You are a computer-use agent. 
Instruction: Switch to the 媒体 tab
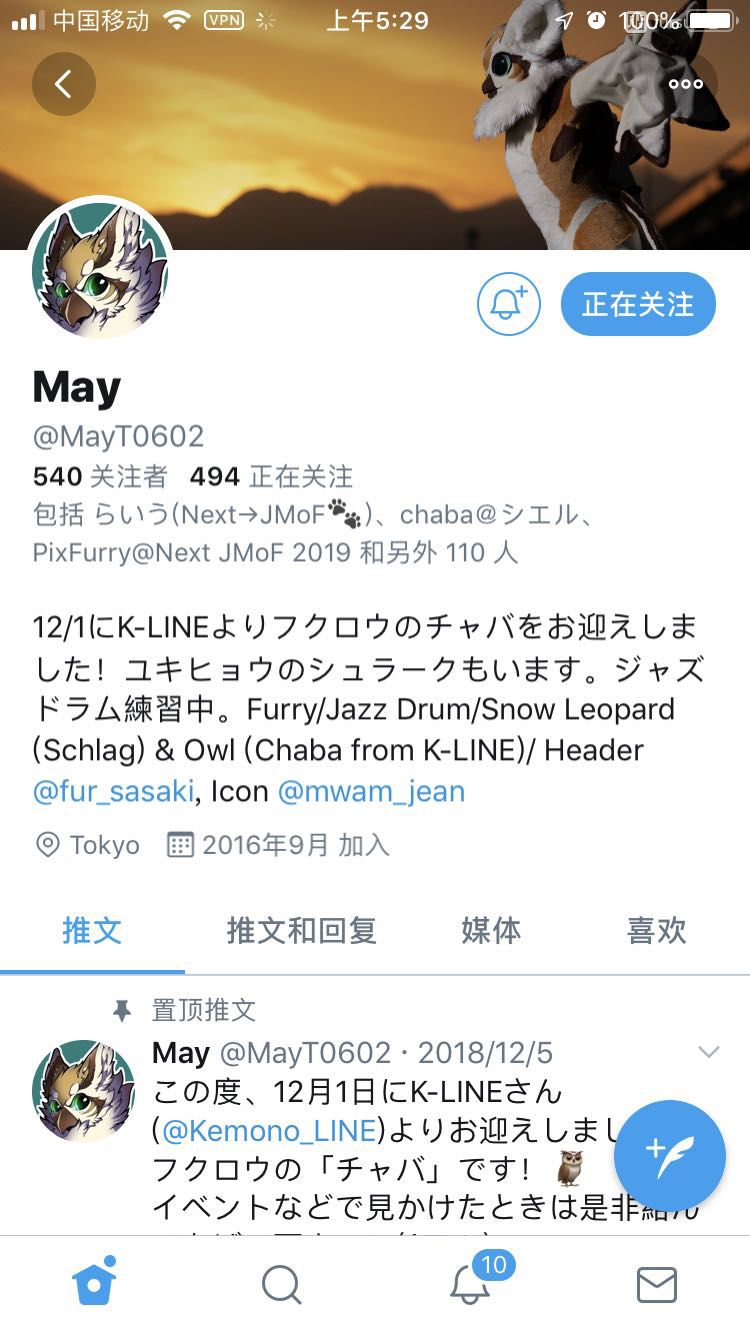[491, 930]
